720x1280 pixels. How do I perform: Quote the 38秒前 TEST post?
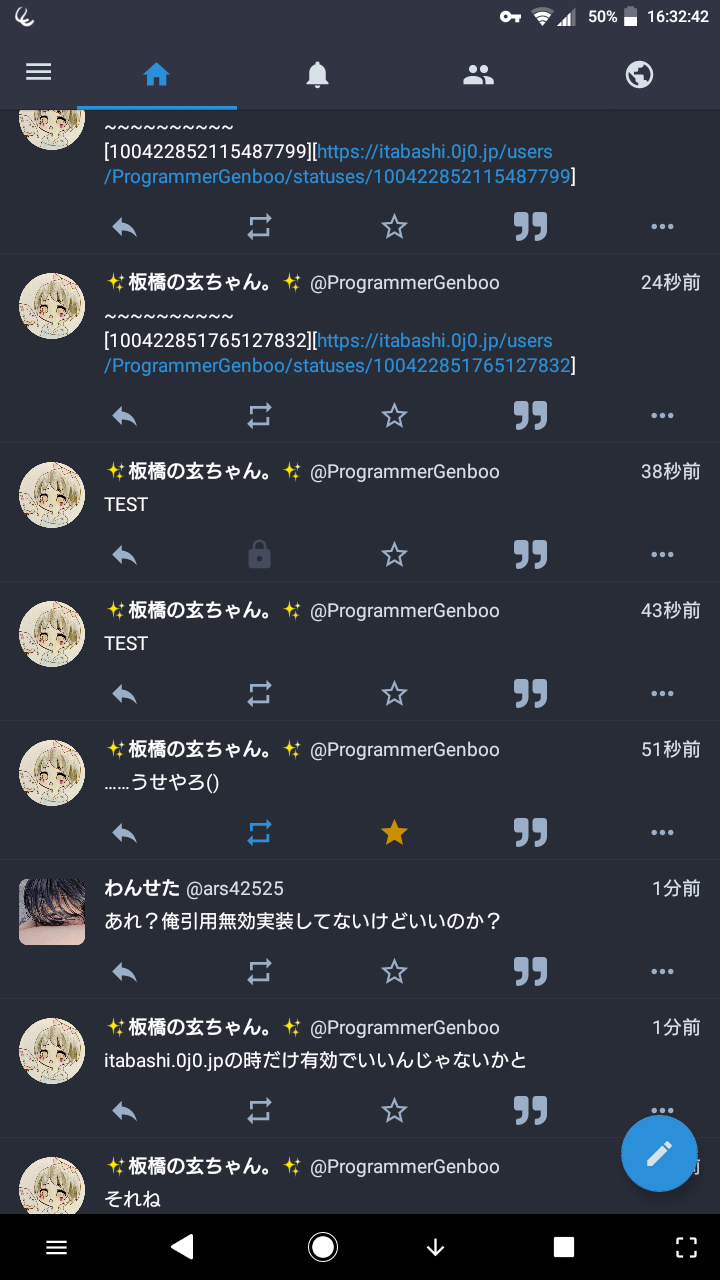(x=530, y=554)
